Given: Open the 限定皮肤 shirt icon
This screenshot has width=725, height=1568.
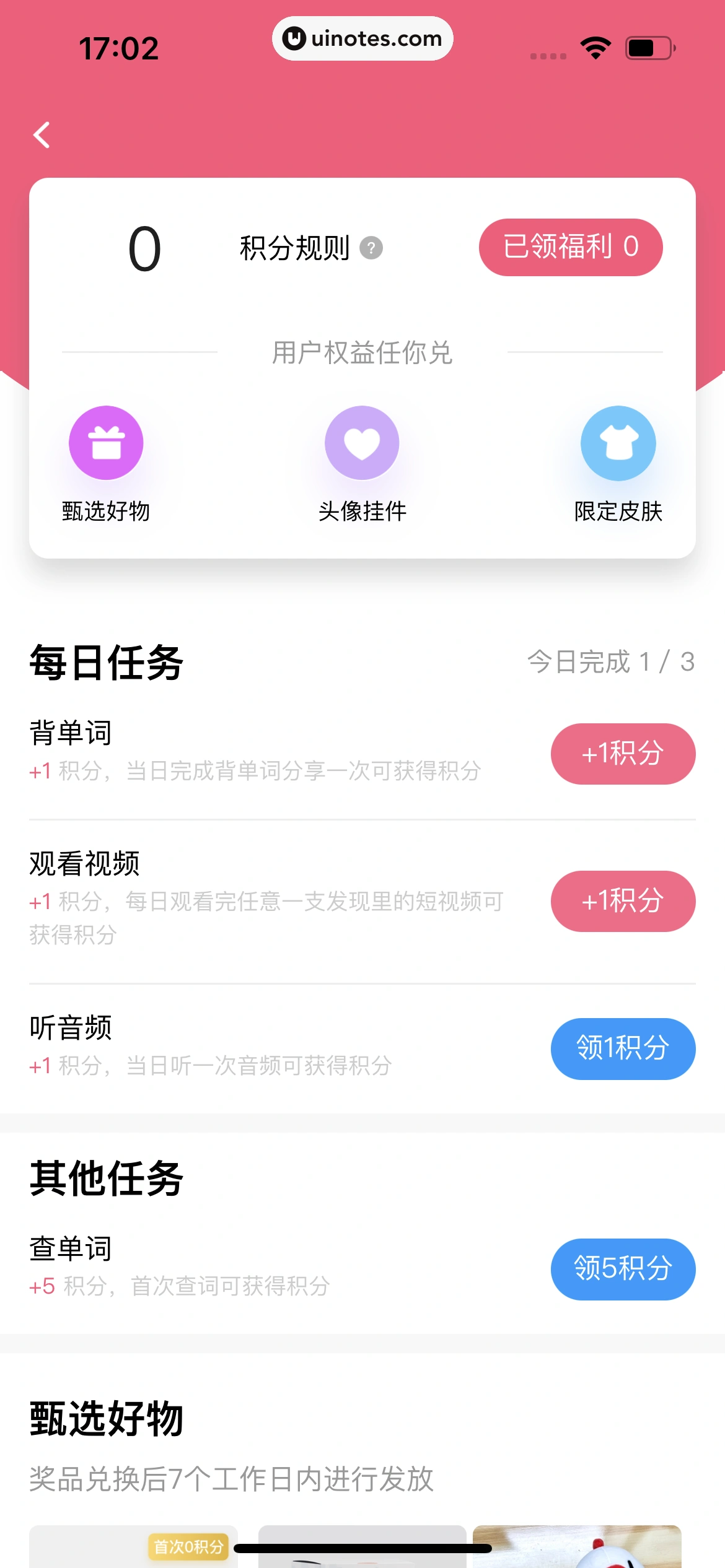Looking at the screenshot, I should (618, 443).
